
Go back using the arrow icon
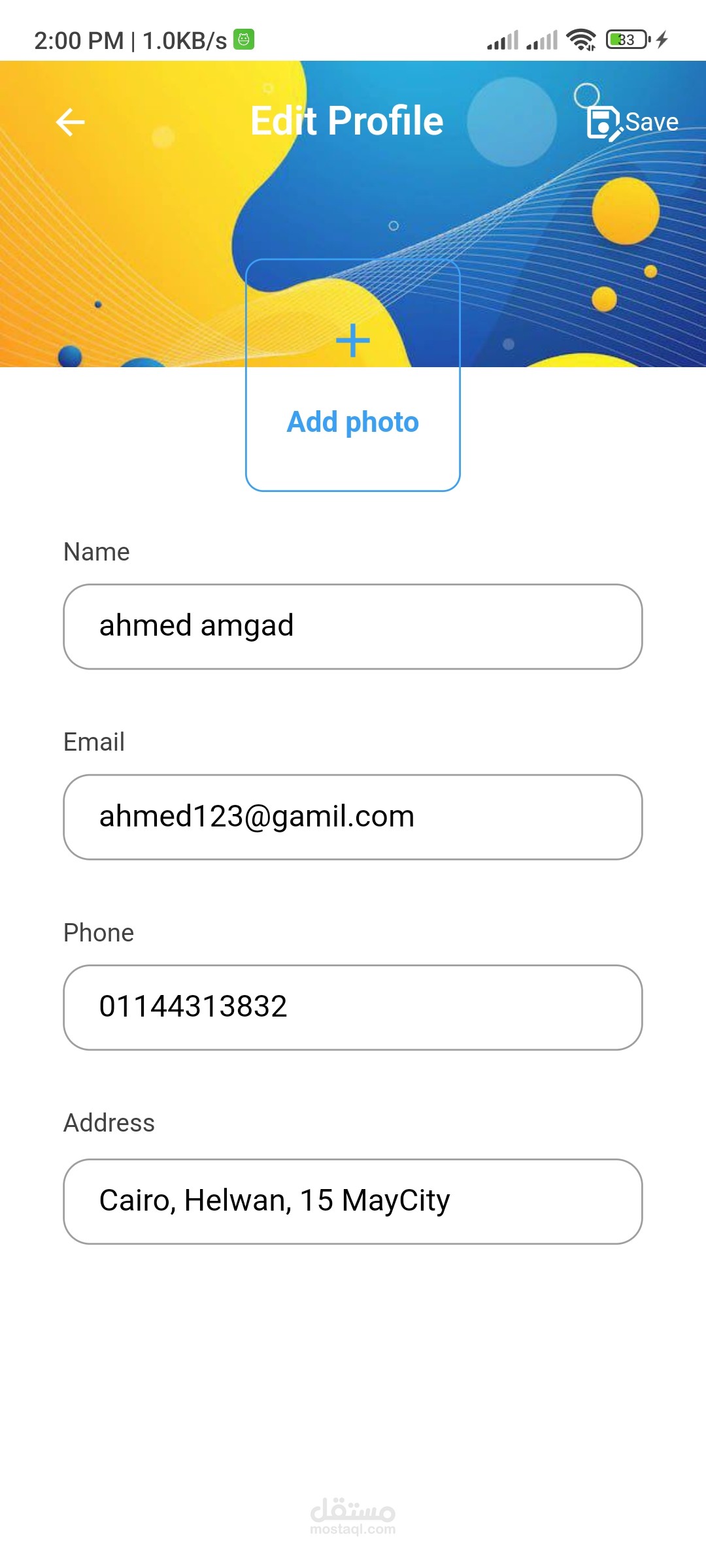coord(71,122)
